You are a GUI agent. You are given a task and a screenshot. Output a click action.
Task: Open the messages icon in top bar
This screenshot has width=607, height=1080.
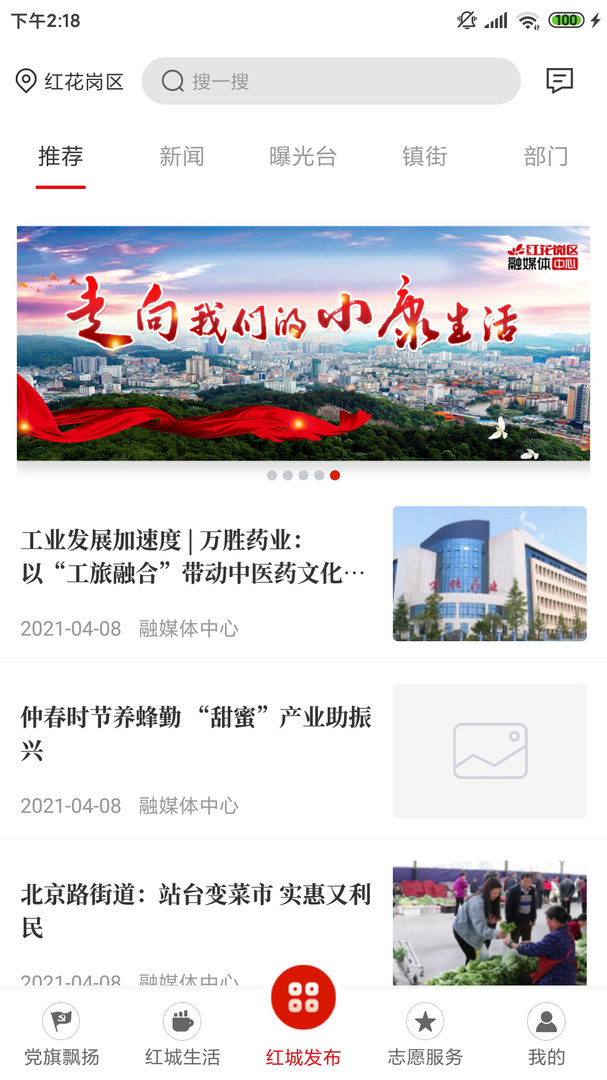pos(559,81)
